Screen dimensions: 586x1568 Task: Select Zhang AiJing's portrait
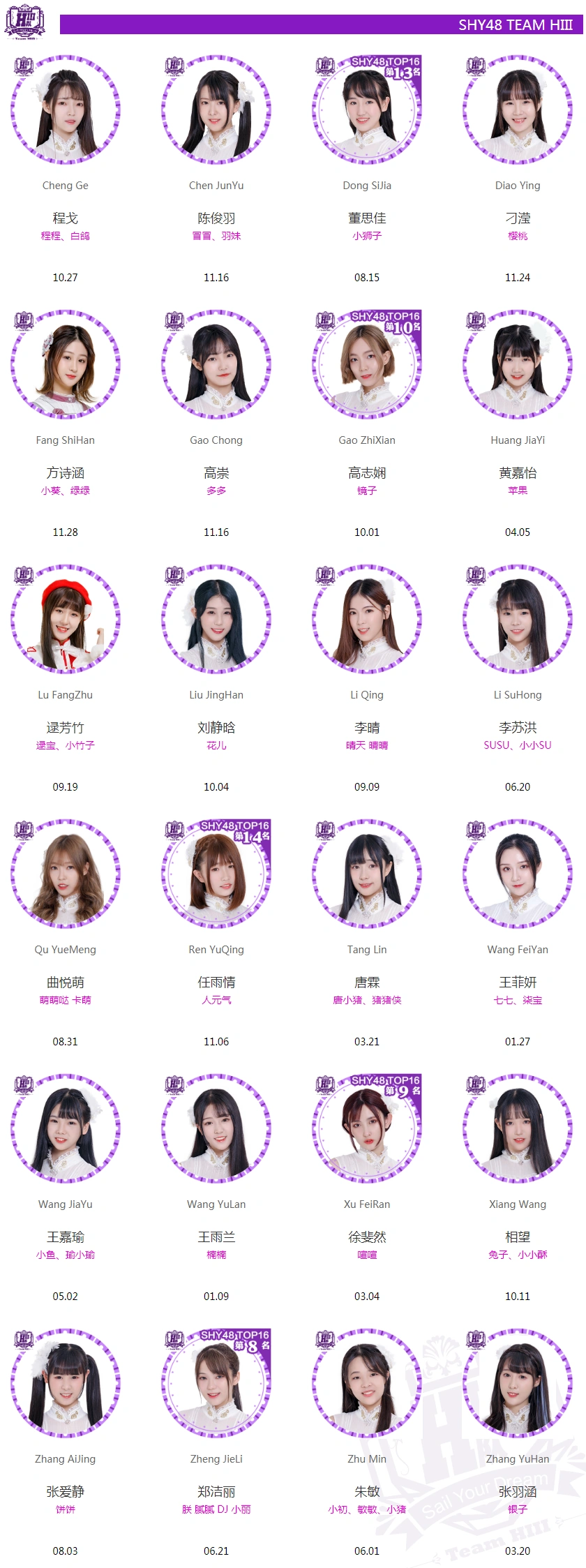(x=66, y=1383)
